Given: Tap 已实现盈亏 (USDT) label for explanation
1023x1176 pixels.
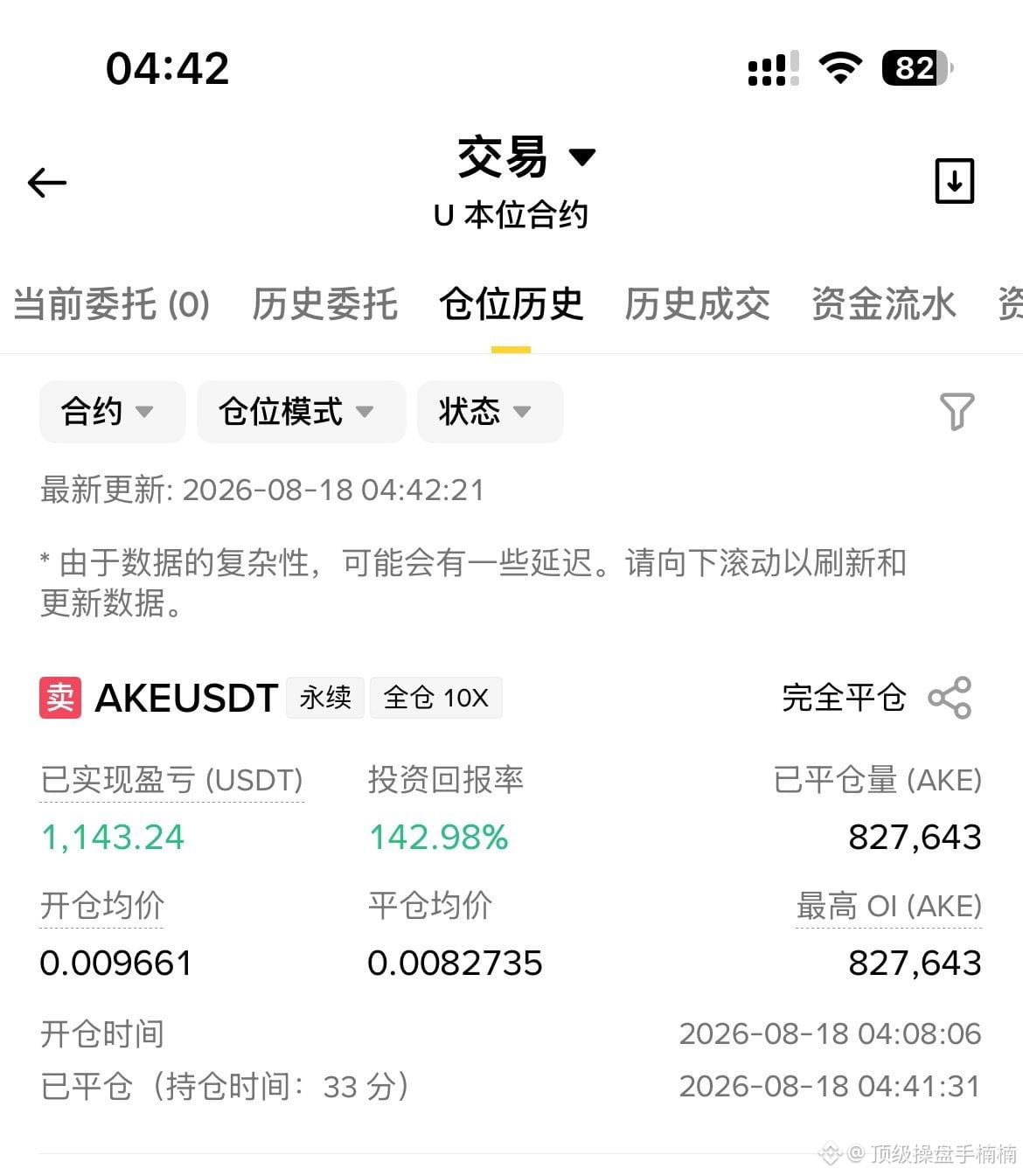Looking at the screenshot, I should [x=172, y=780].
